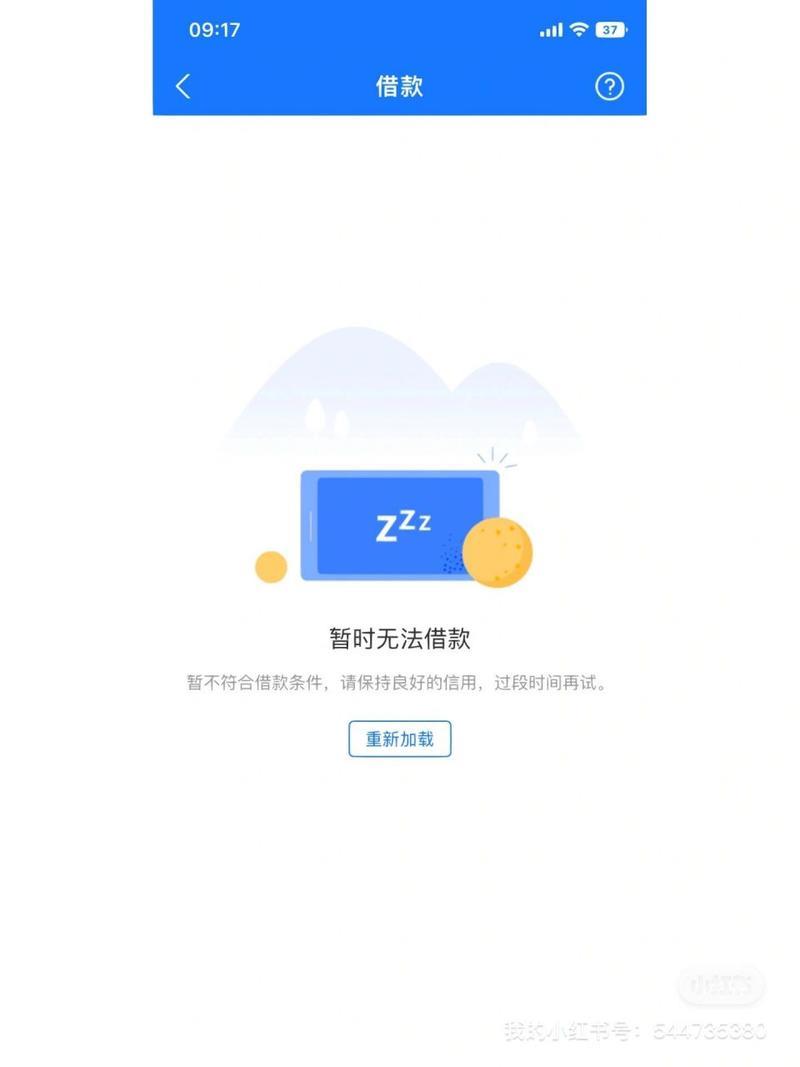Select the cellular signal bars icon
The width and height of the screenshot is (800, 1067).
549,31
